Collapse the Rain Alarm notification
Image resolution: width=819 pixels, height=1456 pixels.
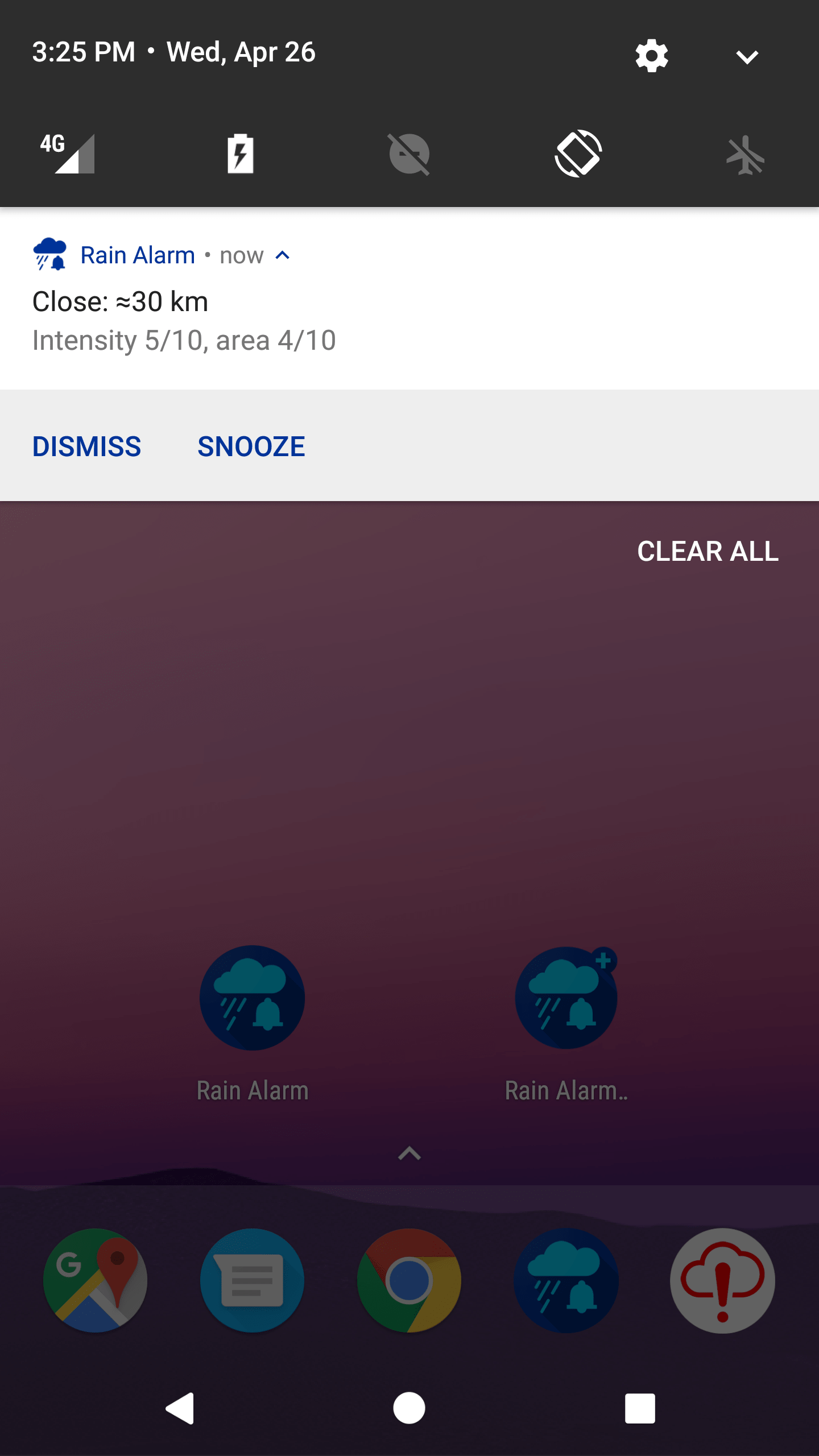point(283,255)
